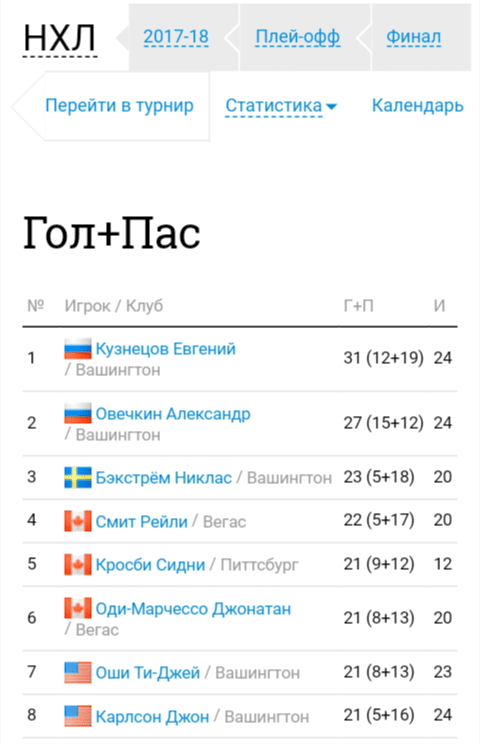View Овечкин Александр player page

(173, 414)
